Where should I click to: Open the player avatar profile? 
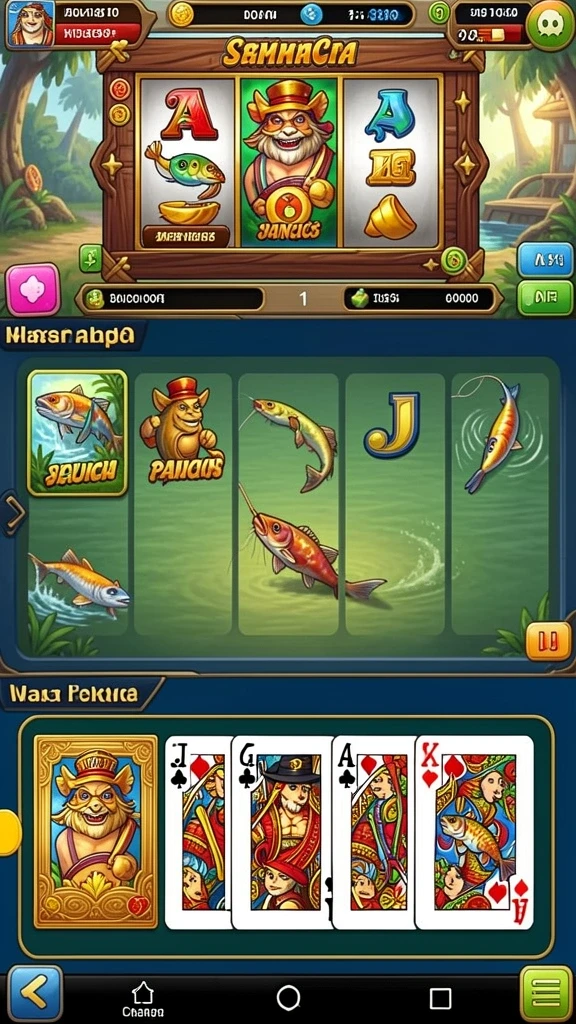click(x=30, y=24)
